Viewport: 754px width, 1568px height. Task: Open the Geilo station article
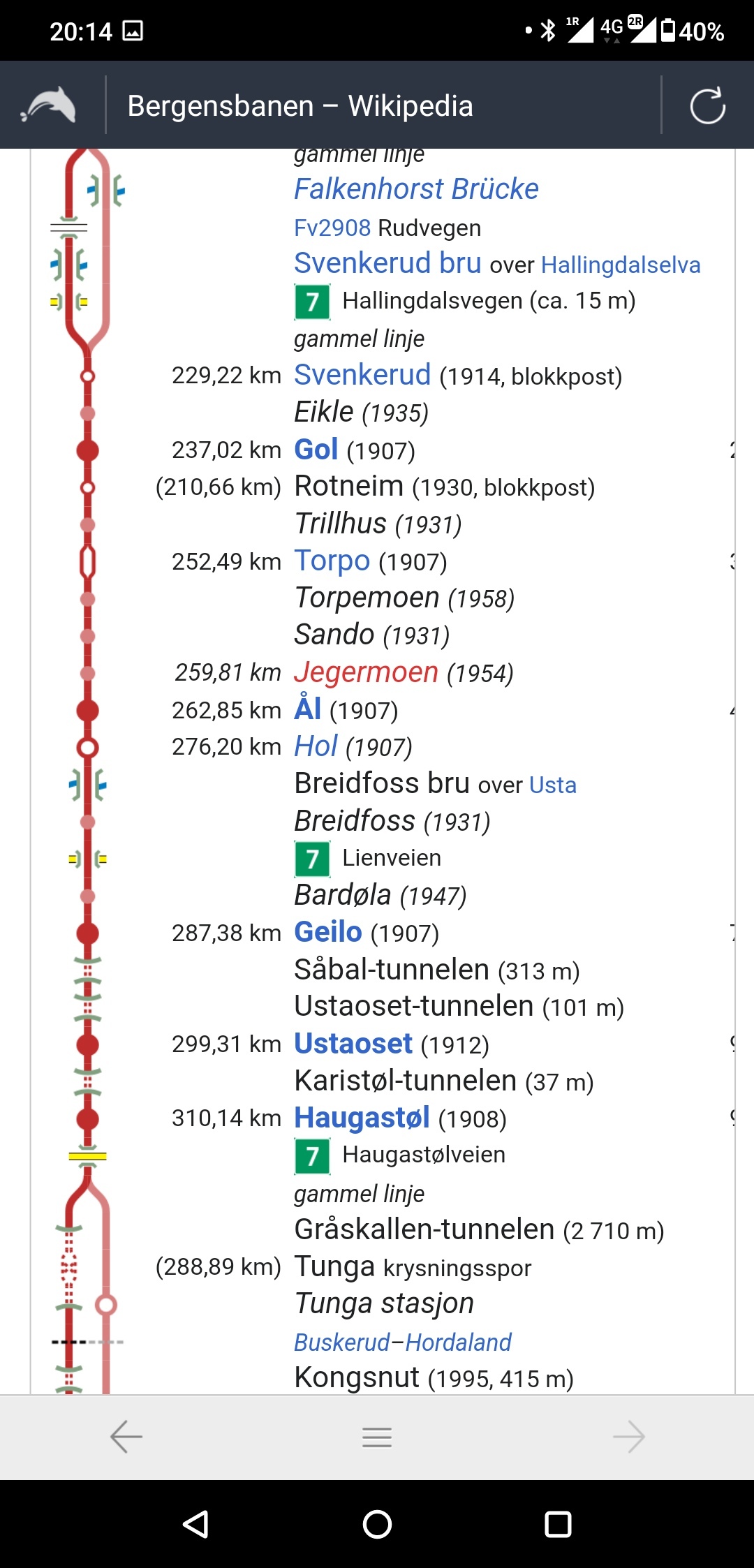328,932
